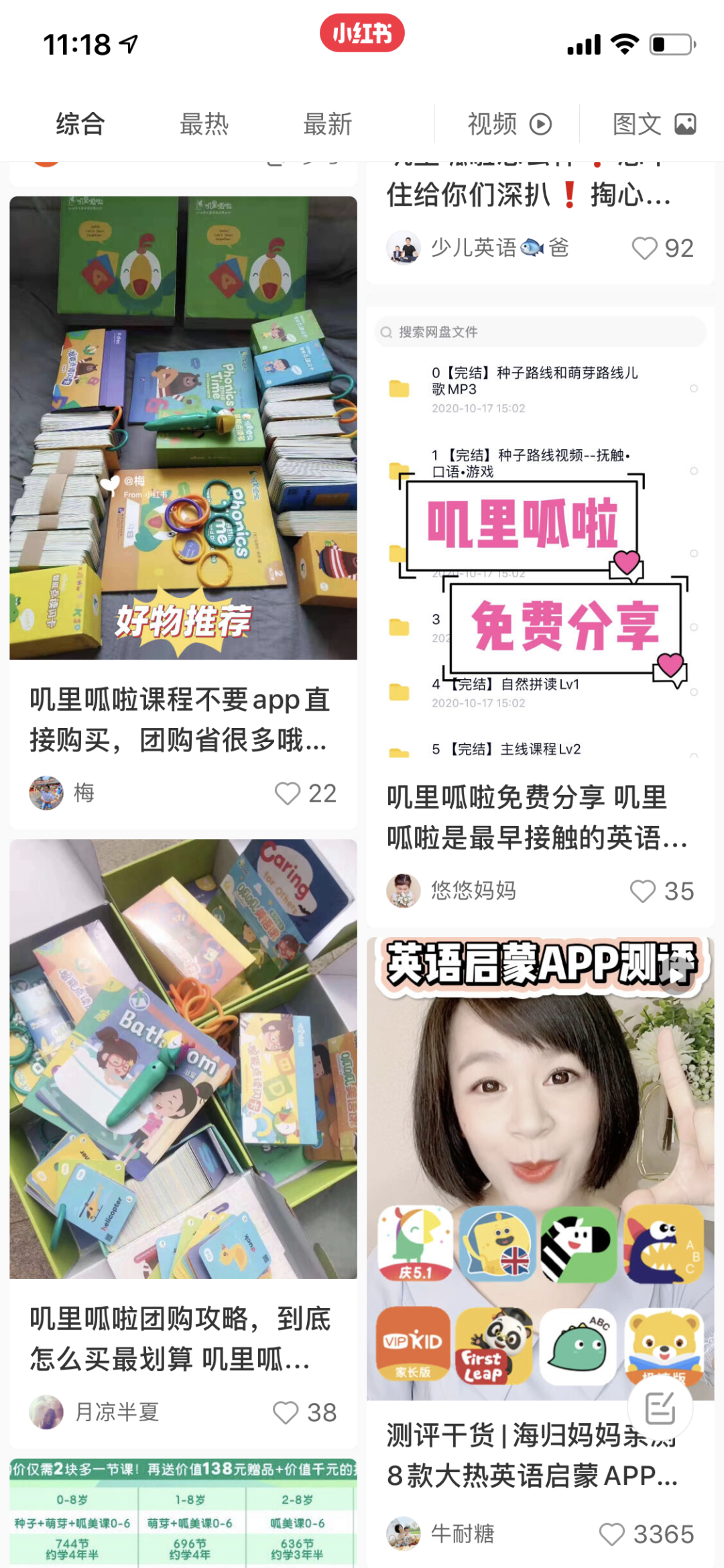Viewport: 724px width, 1568px height.
Task: Open the 叽里呱啦团购攻略 post
Action: coord(183,1059)
